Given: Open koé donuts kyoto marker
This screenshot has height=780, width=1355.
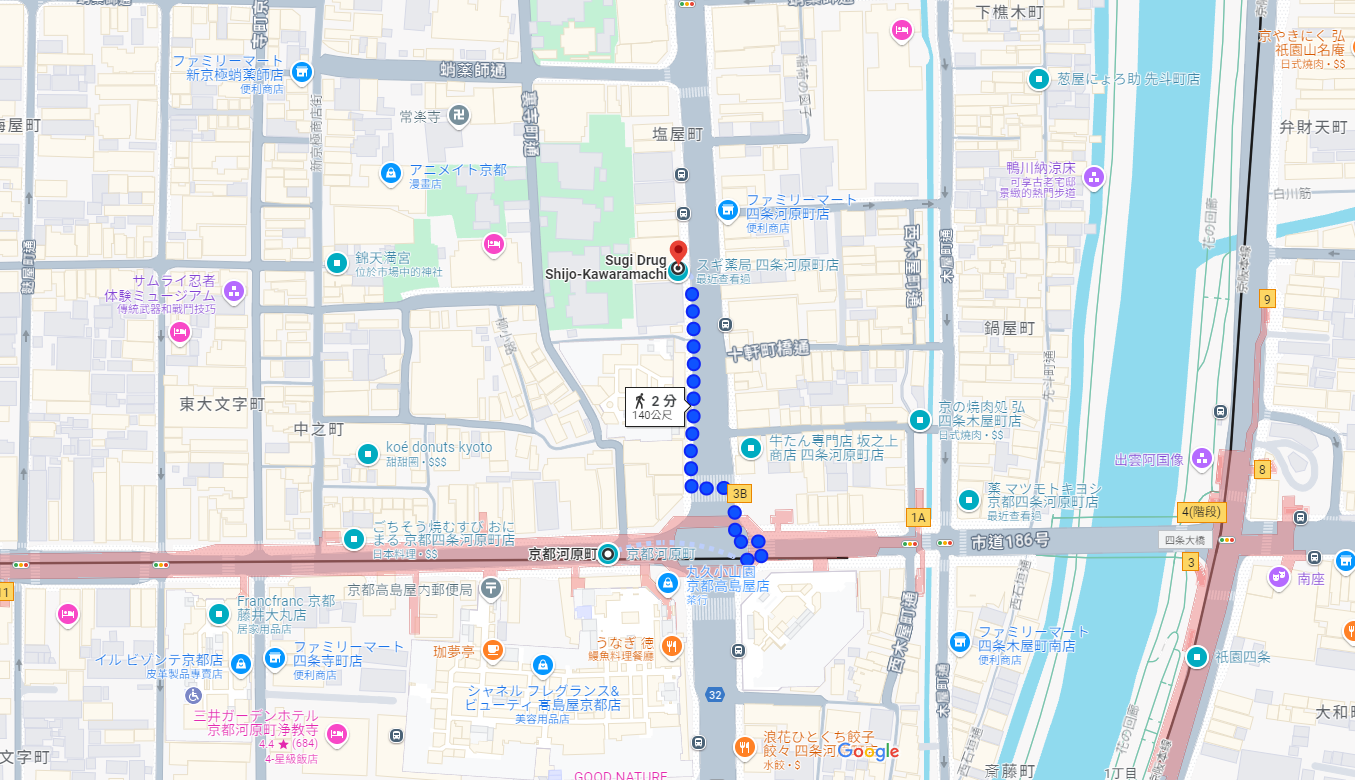Looking at the screenshot, I should pos(369,456).
